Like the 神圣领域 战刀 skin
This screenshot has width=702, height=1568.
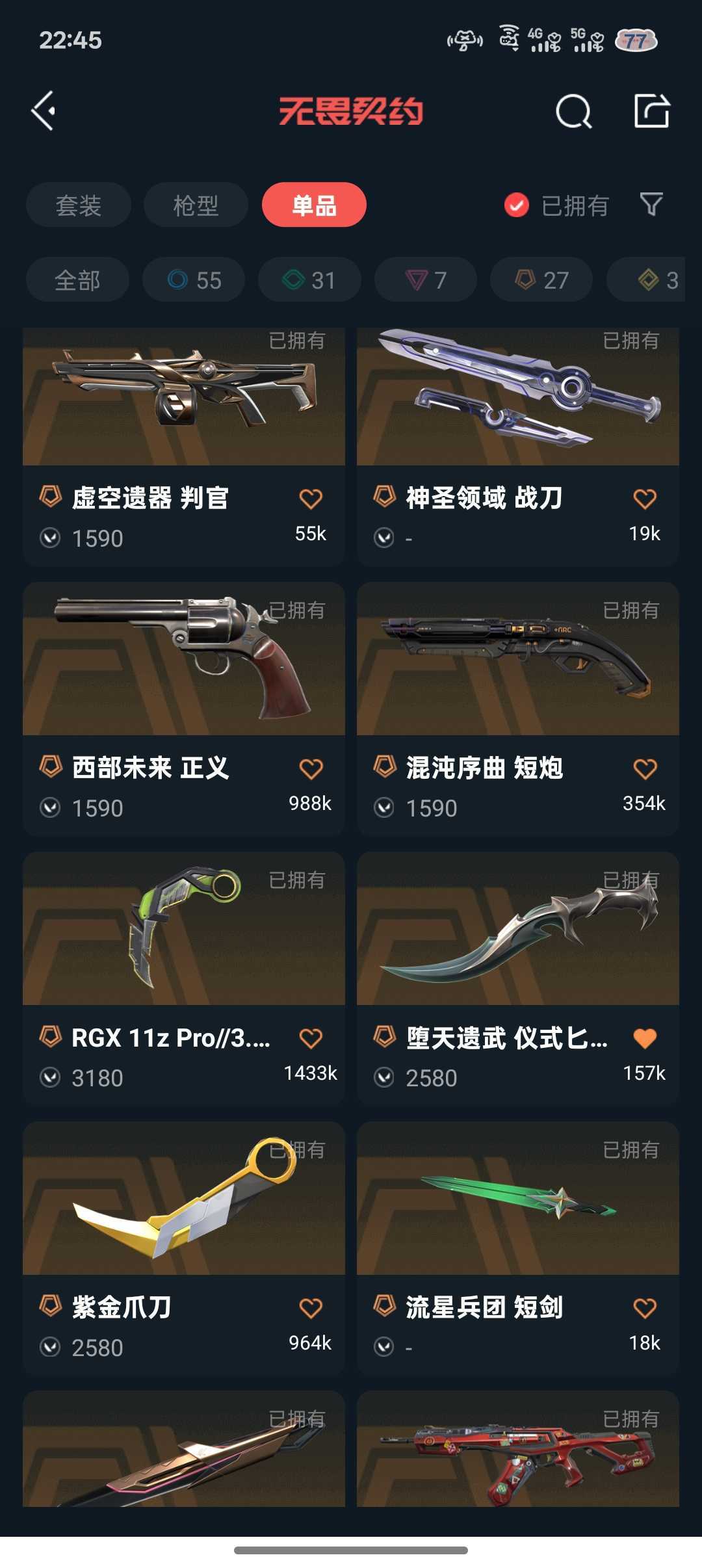click(645, 499)
